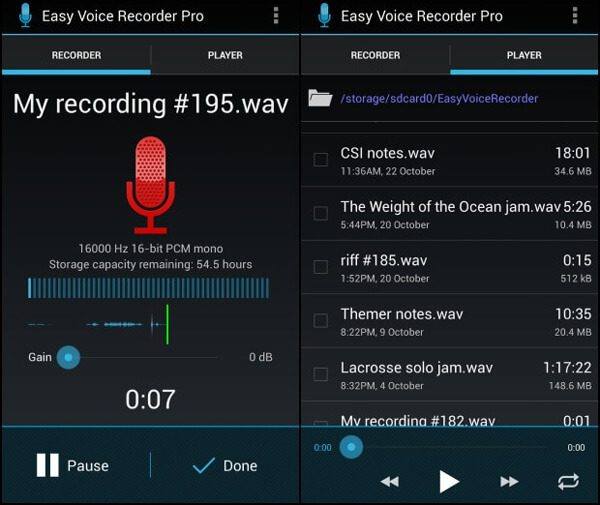Tap Done to finish the recording
Image resolution: width=600 pixels, height=505 pixels.
tap(225, 465)
